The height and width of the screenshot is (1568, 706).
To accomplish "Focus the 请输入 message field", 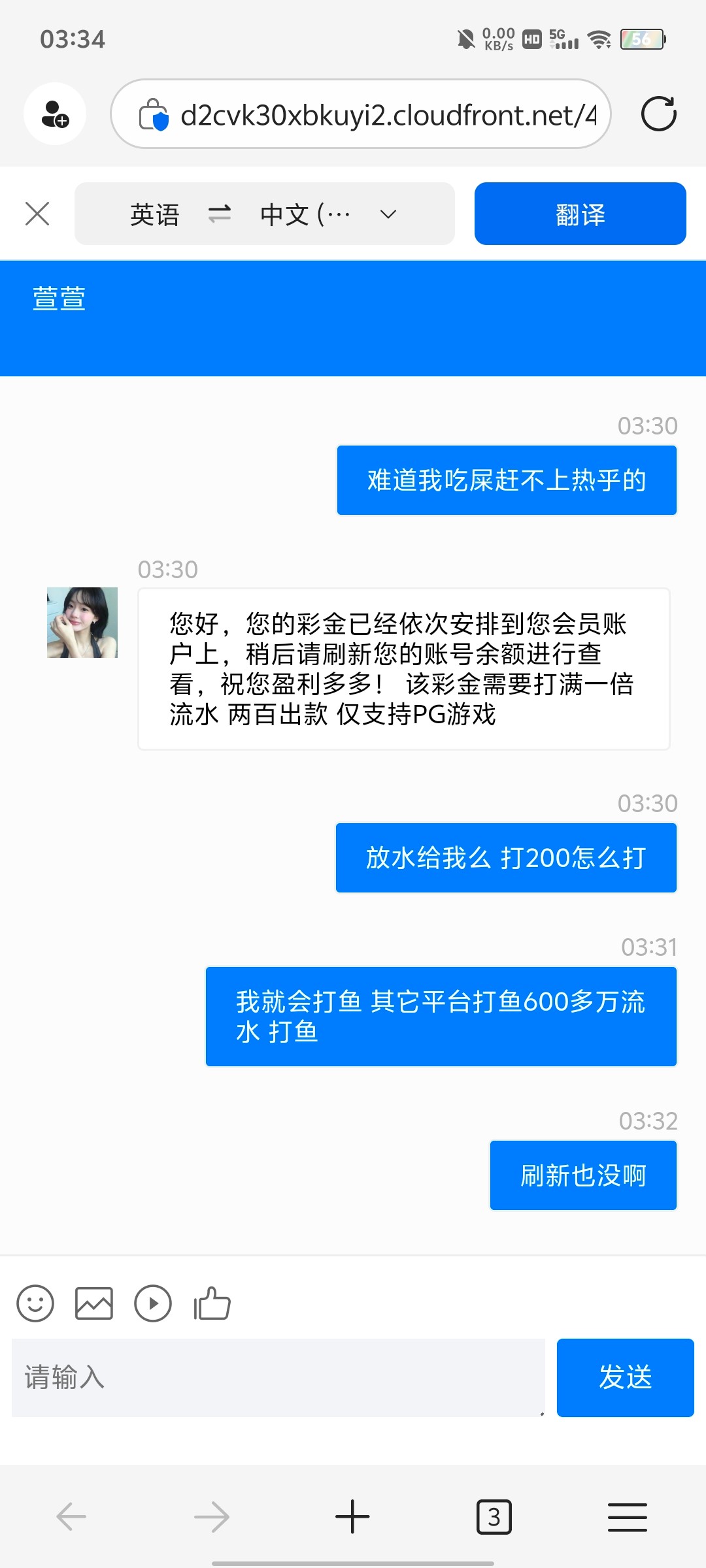I will tap(278, 1377).
